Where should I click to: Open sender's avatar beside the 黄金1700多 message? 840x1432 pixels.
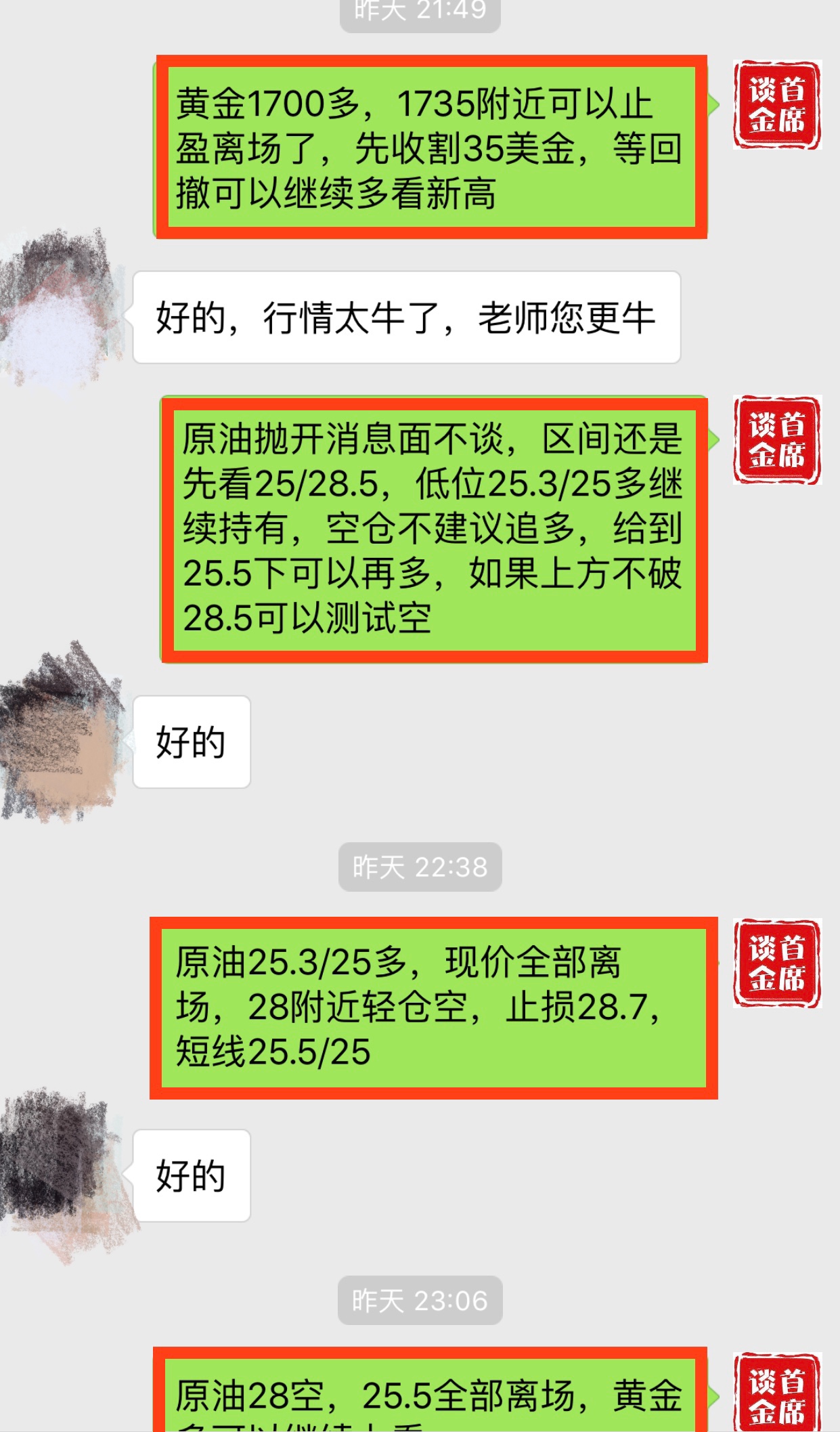[776, 105]
